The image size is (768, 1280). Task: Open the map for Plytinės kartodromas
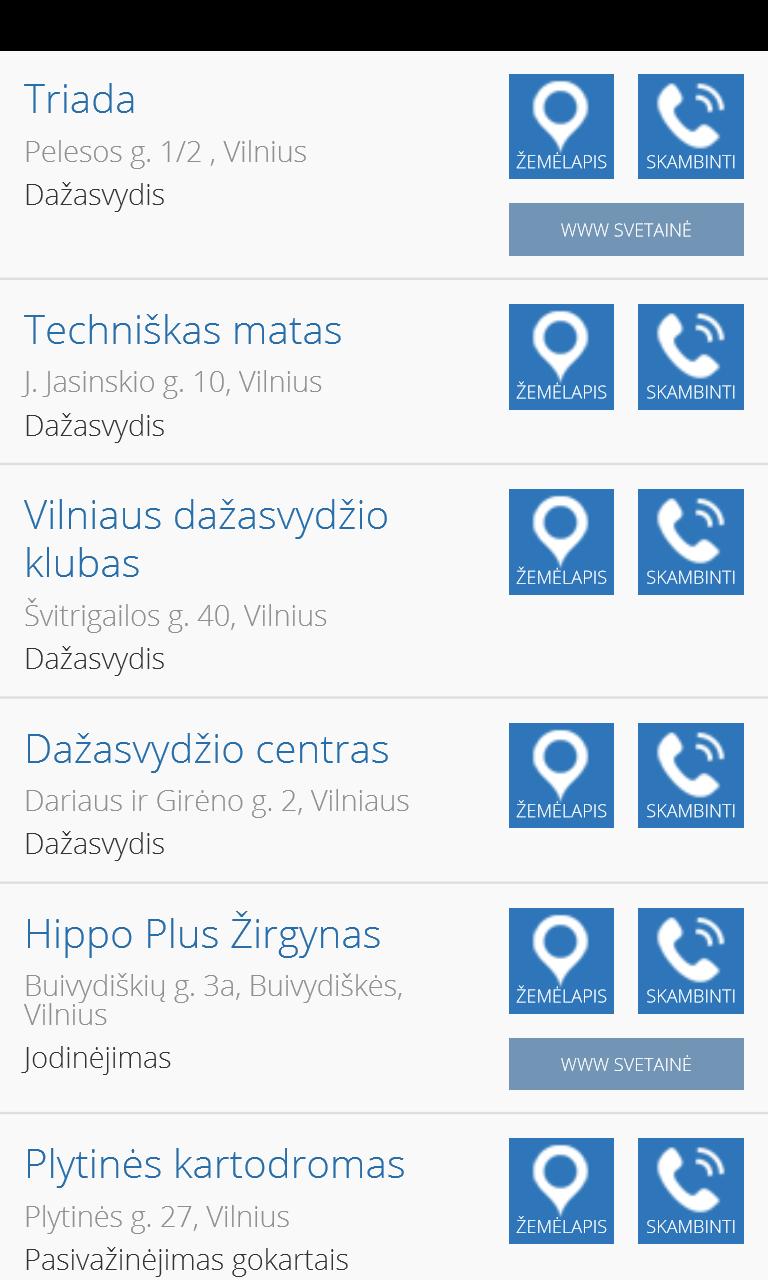point(561,1190)
